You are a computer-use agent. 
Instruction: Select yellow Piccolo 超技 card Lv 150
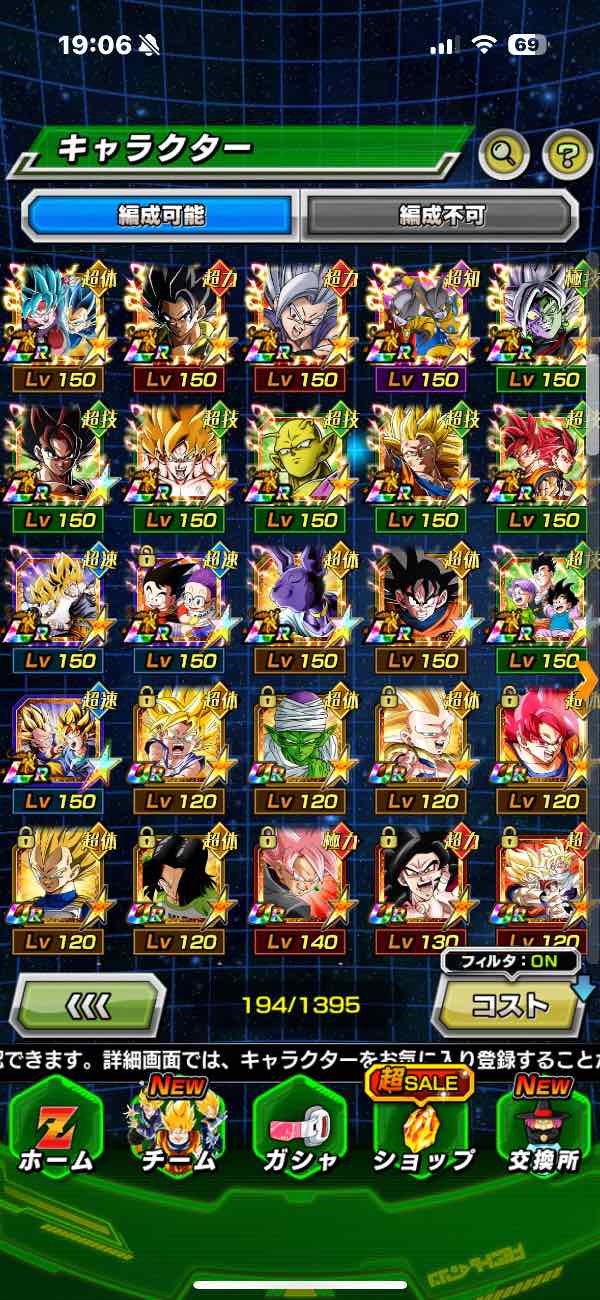pos(303,460)
